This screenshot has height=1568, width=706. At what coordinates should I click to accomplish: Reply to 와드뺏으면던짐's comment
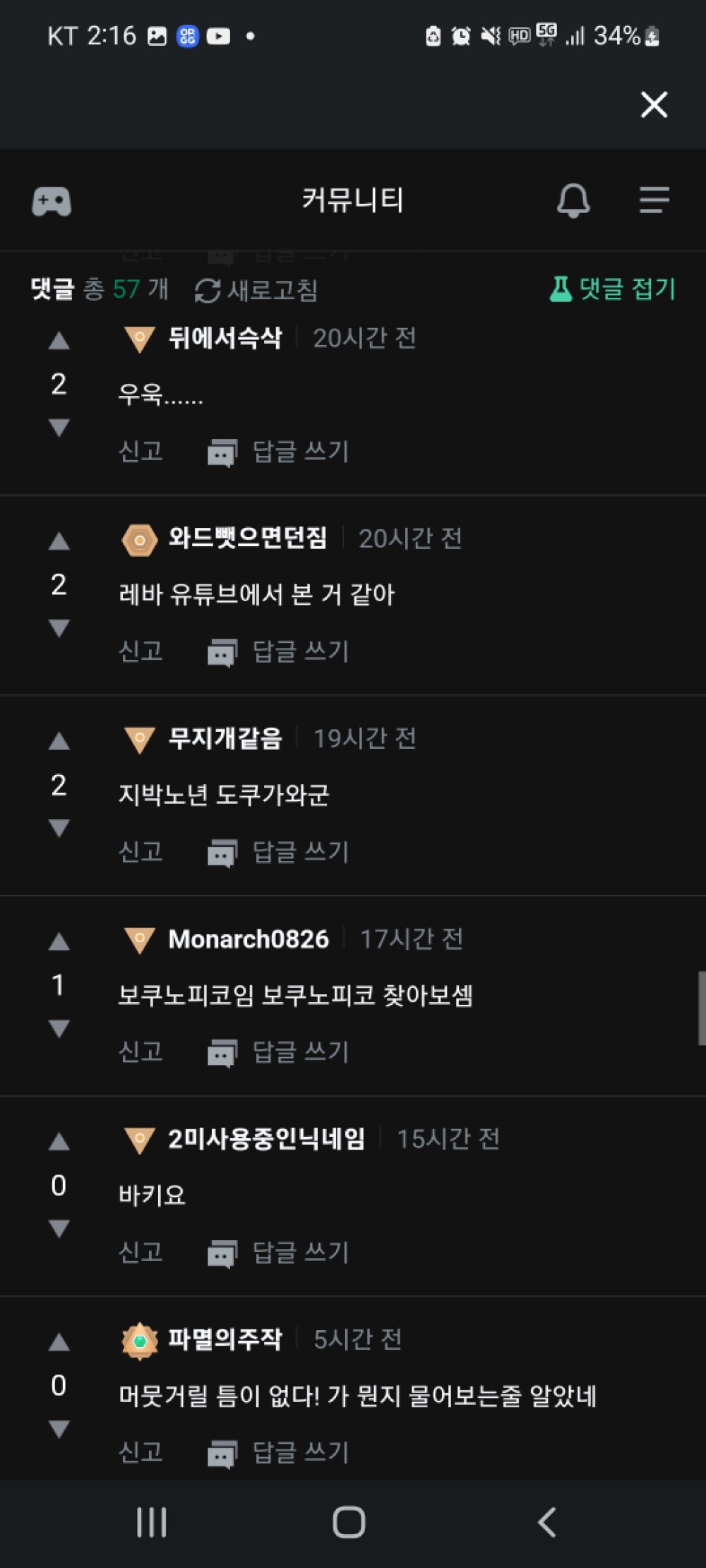279,651
